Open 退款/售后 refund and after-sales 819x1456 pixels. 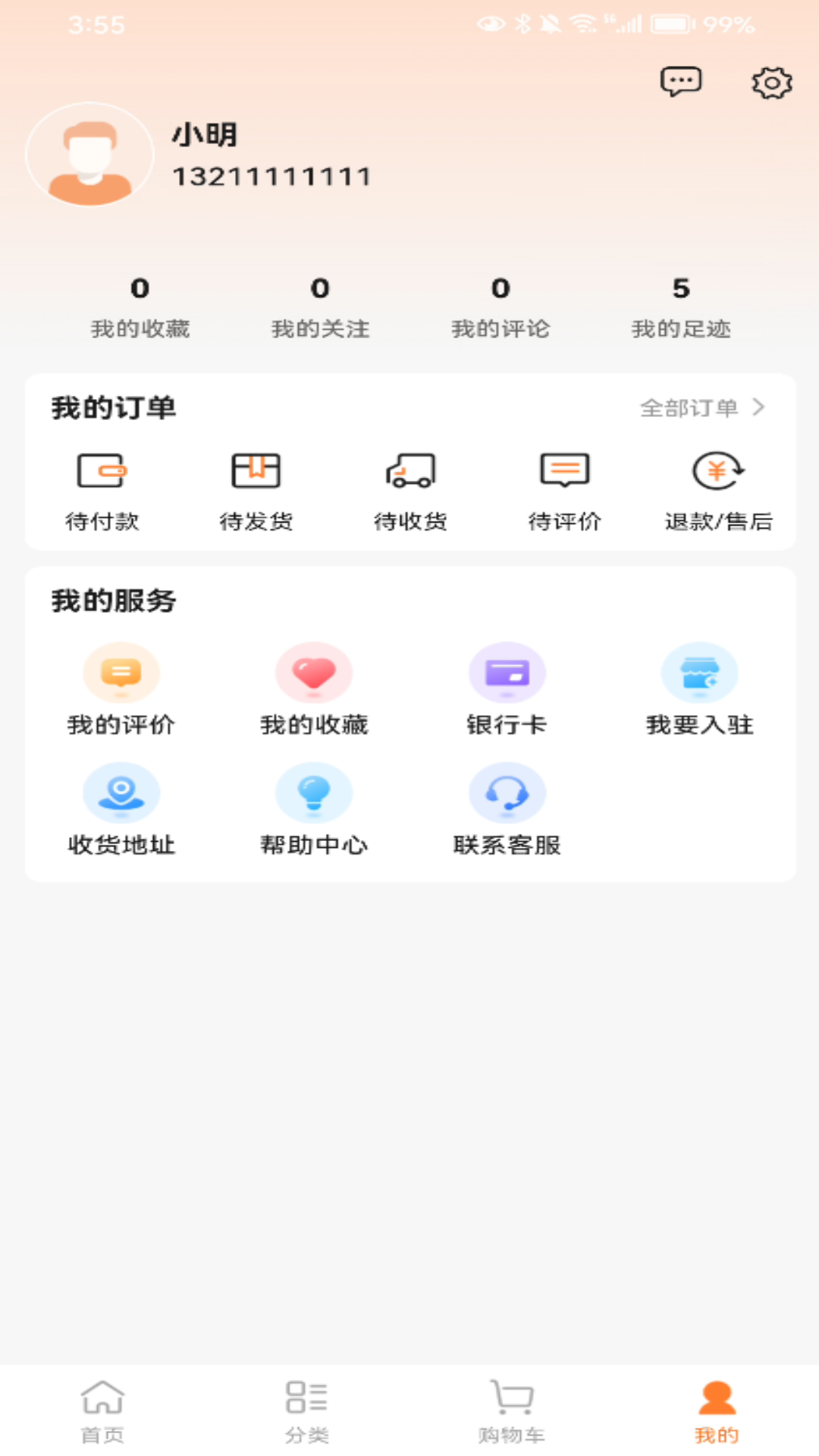716,489
